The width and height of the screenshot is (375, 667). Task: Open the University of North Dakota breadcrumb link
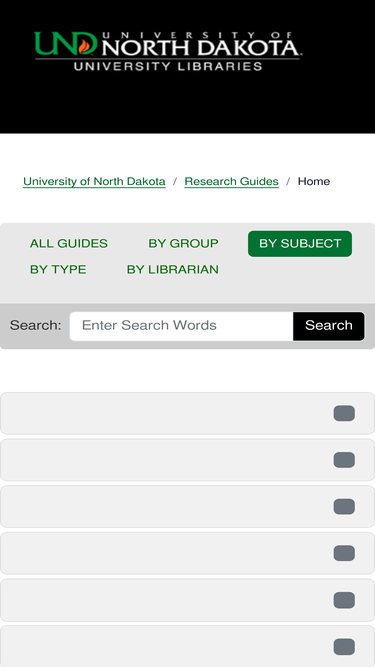[x=94, y=182]
